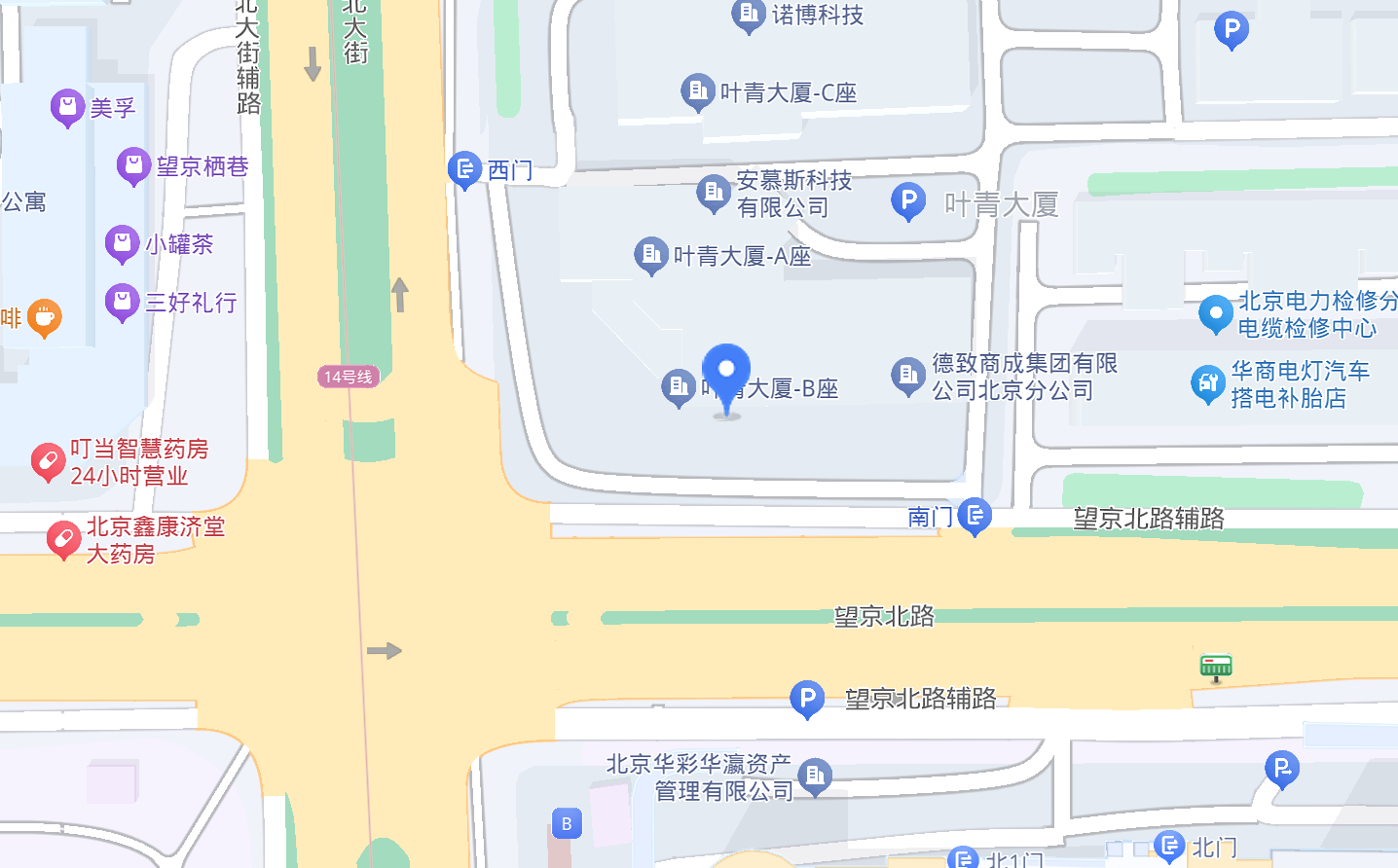Select the 叶青大厦-C座 building marker
Viewport: 1398px width, 868px height.
(697, 91)
